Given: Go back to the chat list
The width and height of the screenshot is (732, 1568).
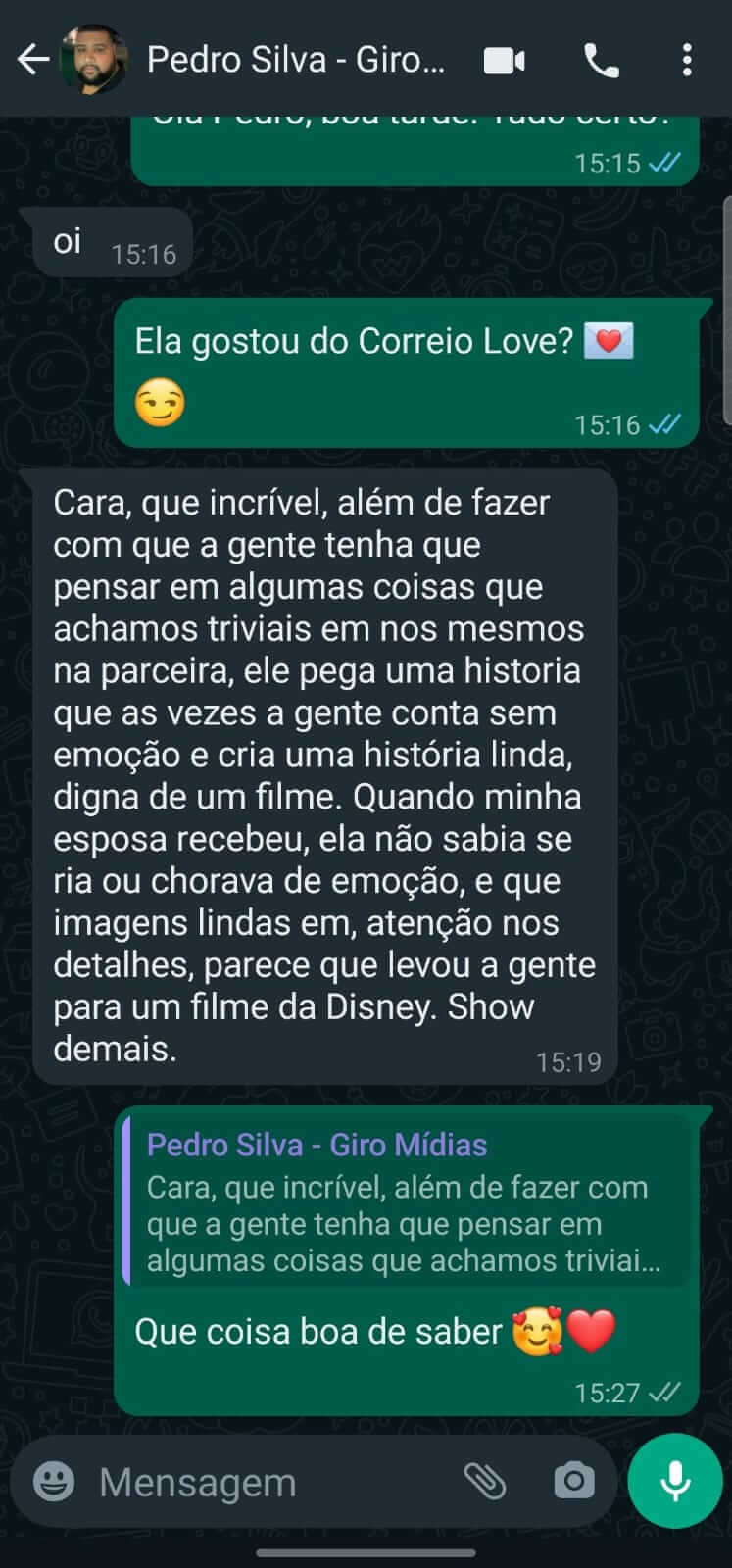Looking at the screenshot, I should pos(33,60).
